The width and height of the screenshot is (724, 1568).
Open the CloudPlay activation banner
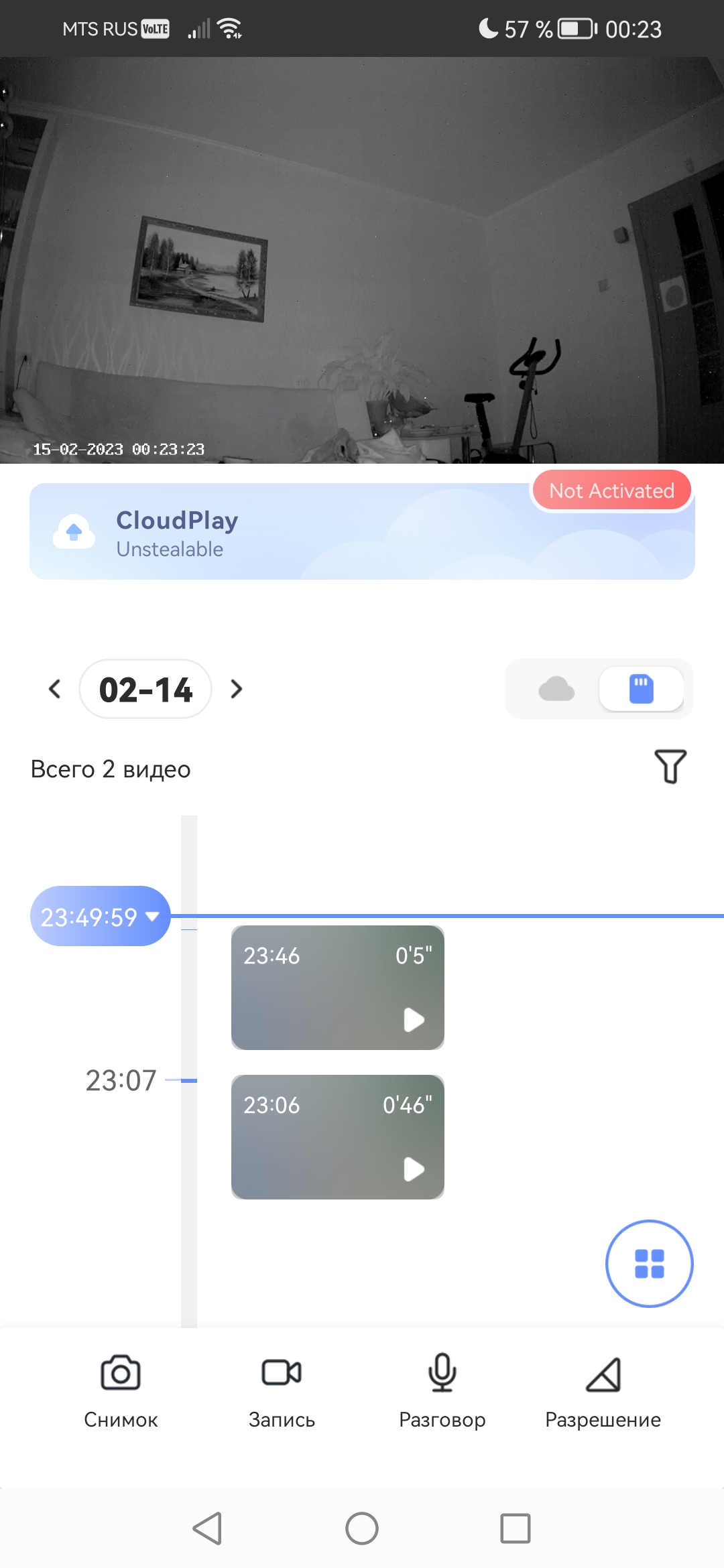[x=362, y=531]
